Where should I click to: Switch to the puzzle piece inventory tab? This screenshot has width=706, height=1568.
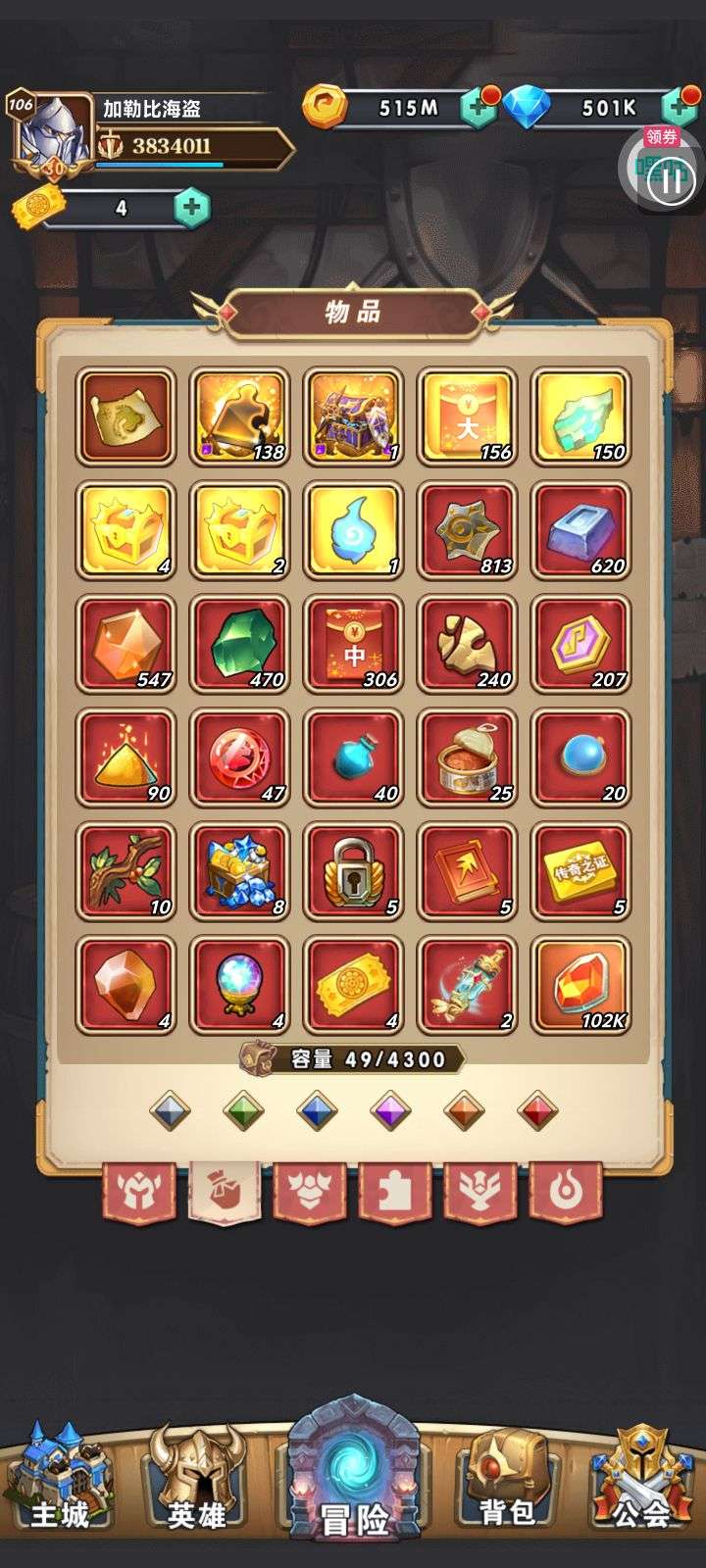tap(395, 1192)
